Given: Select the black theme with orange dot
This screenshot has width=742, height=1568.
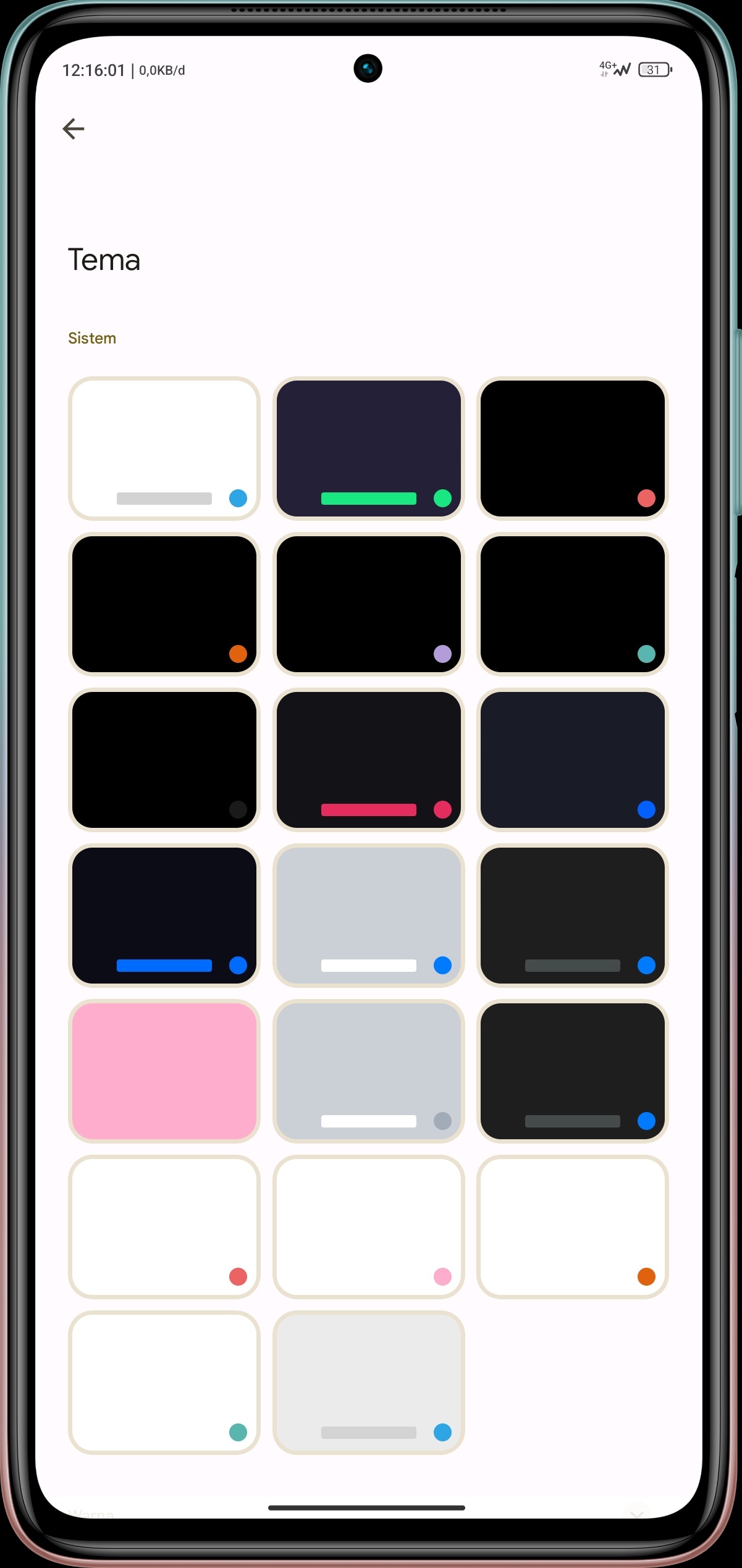Looking at the screenshot, I should [x=164, y=604].
